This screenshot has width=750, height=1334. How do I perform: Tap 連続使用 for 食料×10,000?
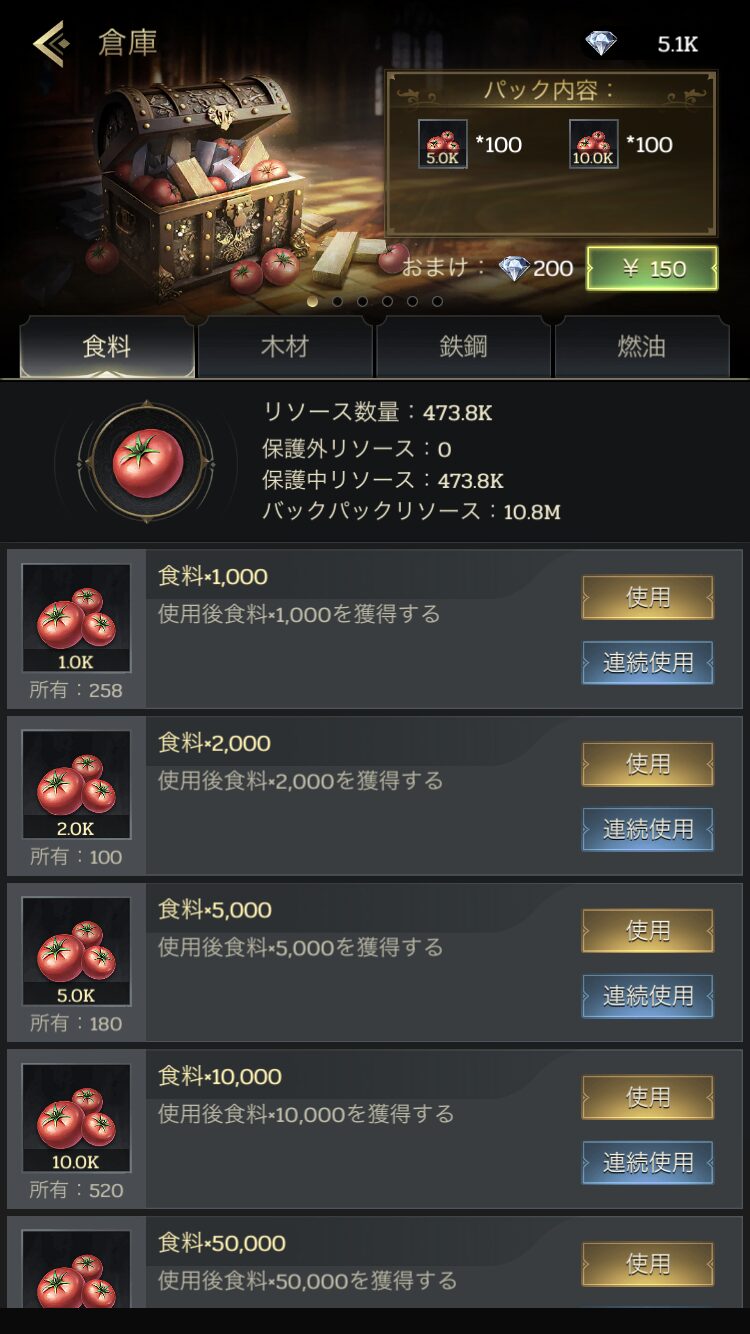click(x=647, y=1162)
